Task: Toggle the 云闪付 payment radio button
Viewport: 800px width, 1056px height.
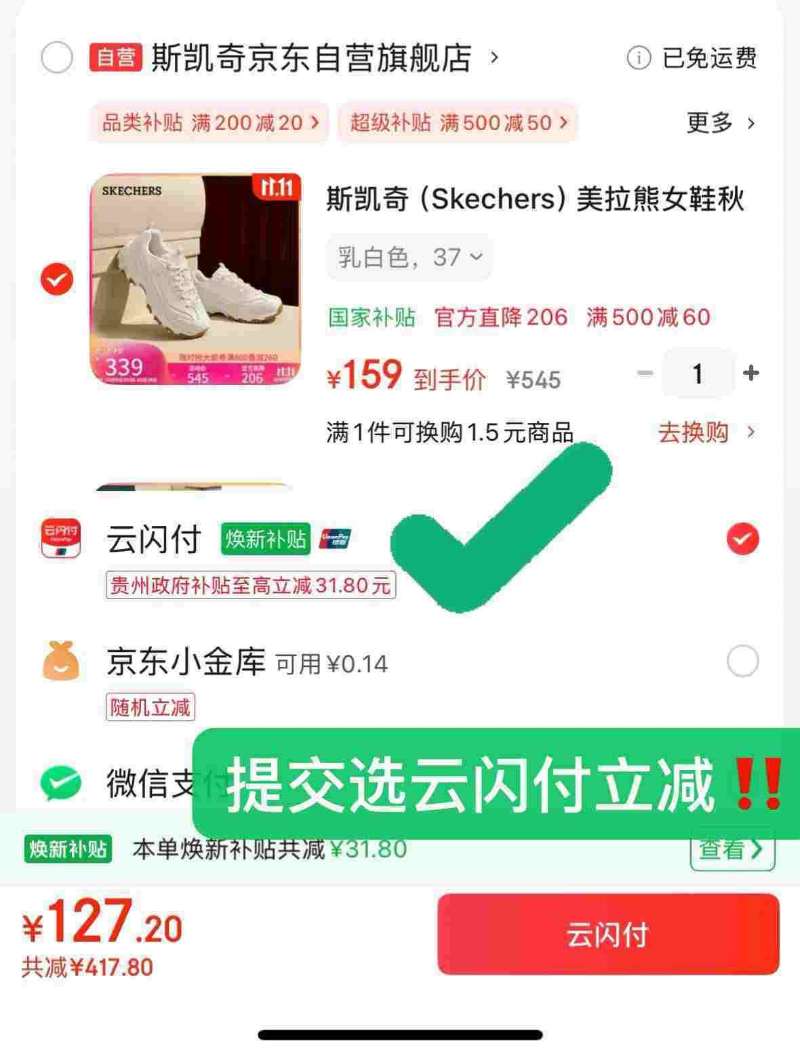Action: click(740, 538)
